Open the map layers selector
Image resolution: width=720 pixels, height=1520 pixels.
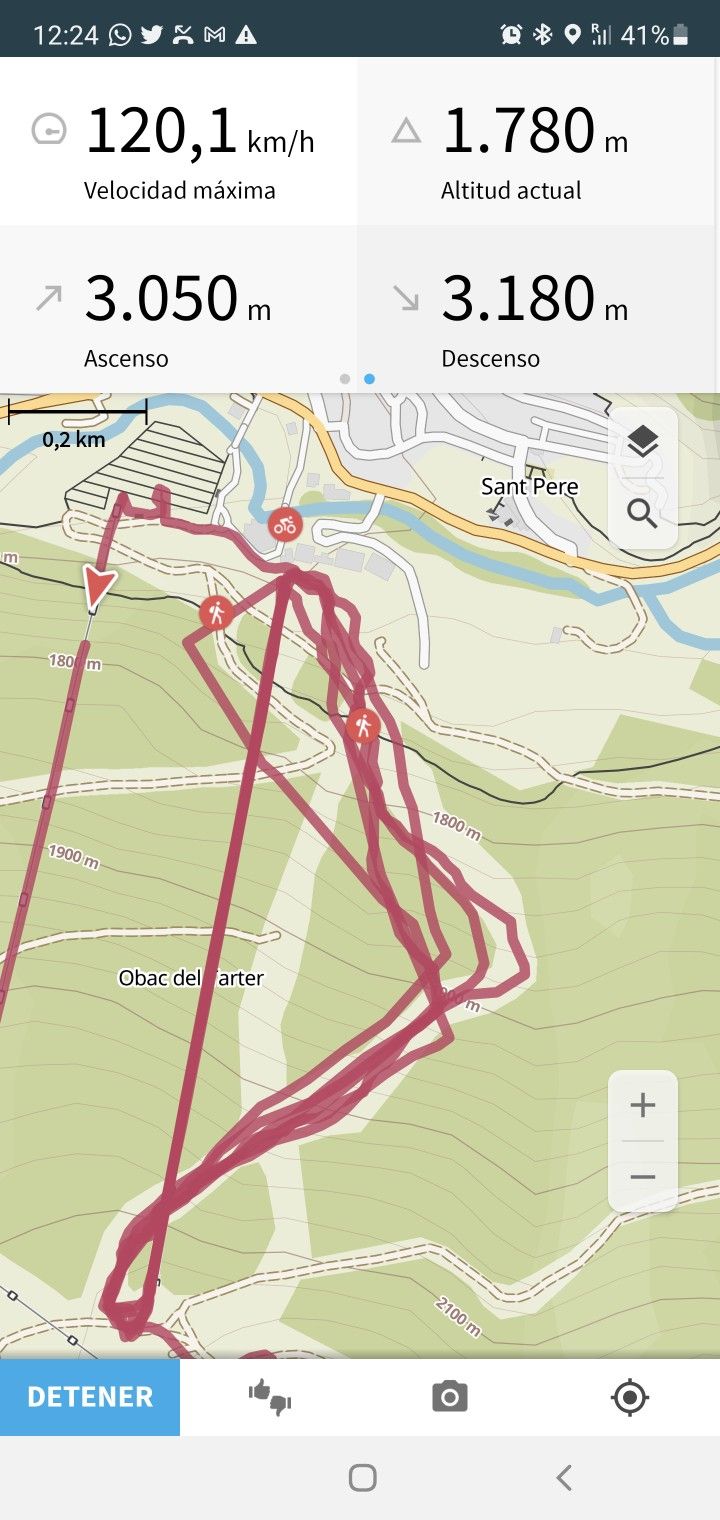click(642, 441)
